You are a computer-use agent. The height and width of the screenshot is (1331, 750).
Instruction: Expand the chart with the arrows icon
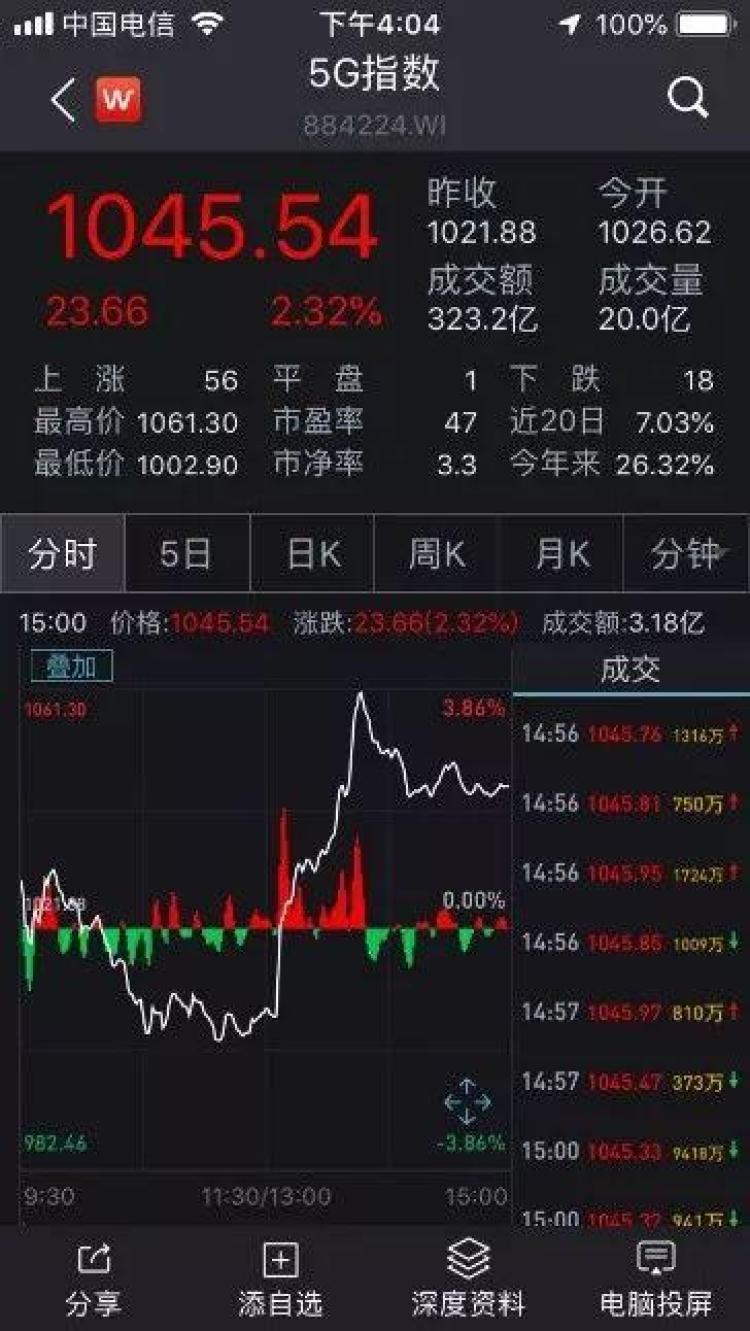point(467,1102)
